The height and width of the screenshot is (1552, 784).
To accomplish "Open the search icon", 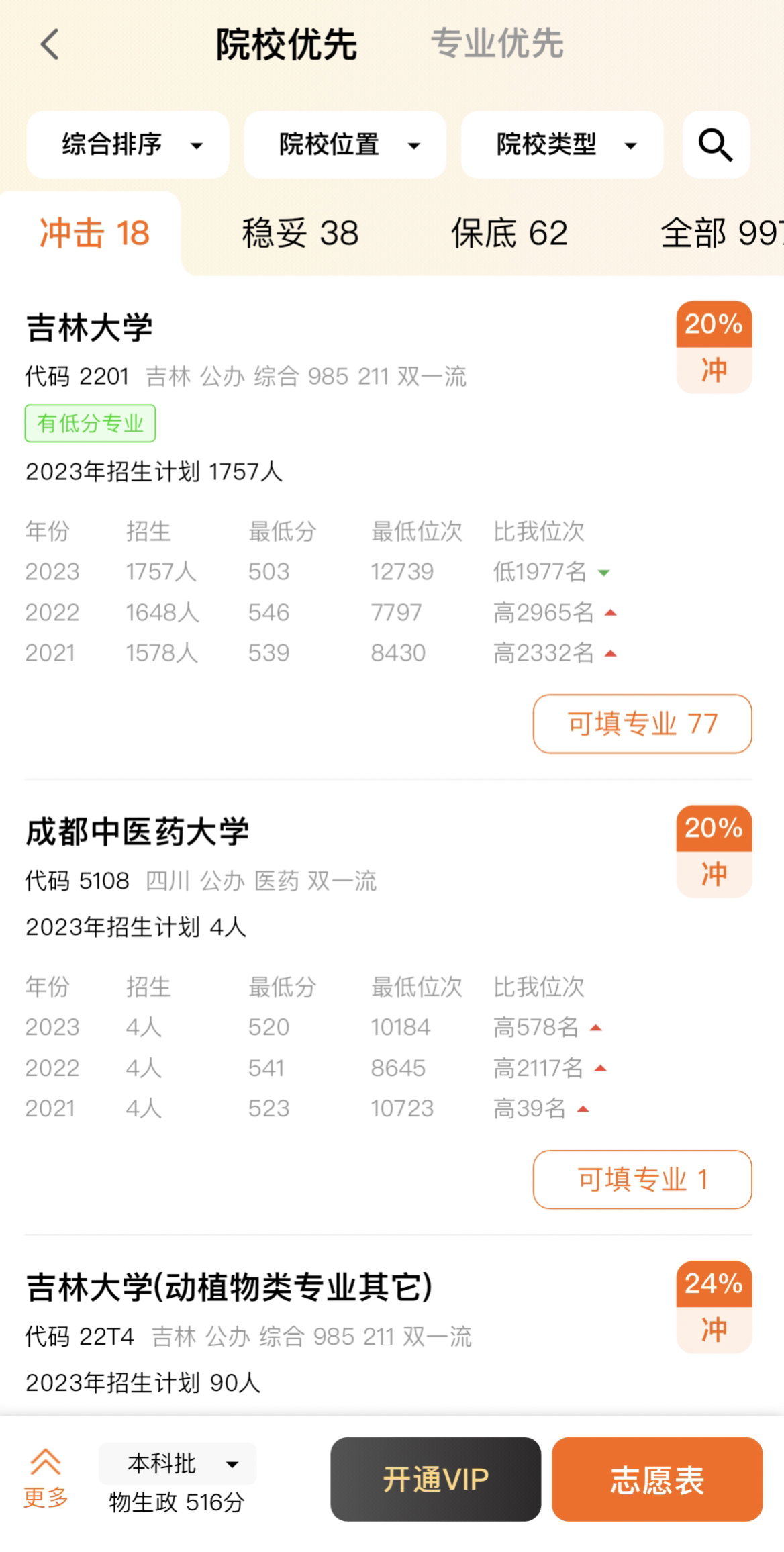I will click(x=715, y=145).
